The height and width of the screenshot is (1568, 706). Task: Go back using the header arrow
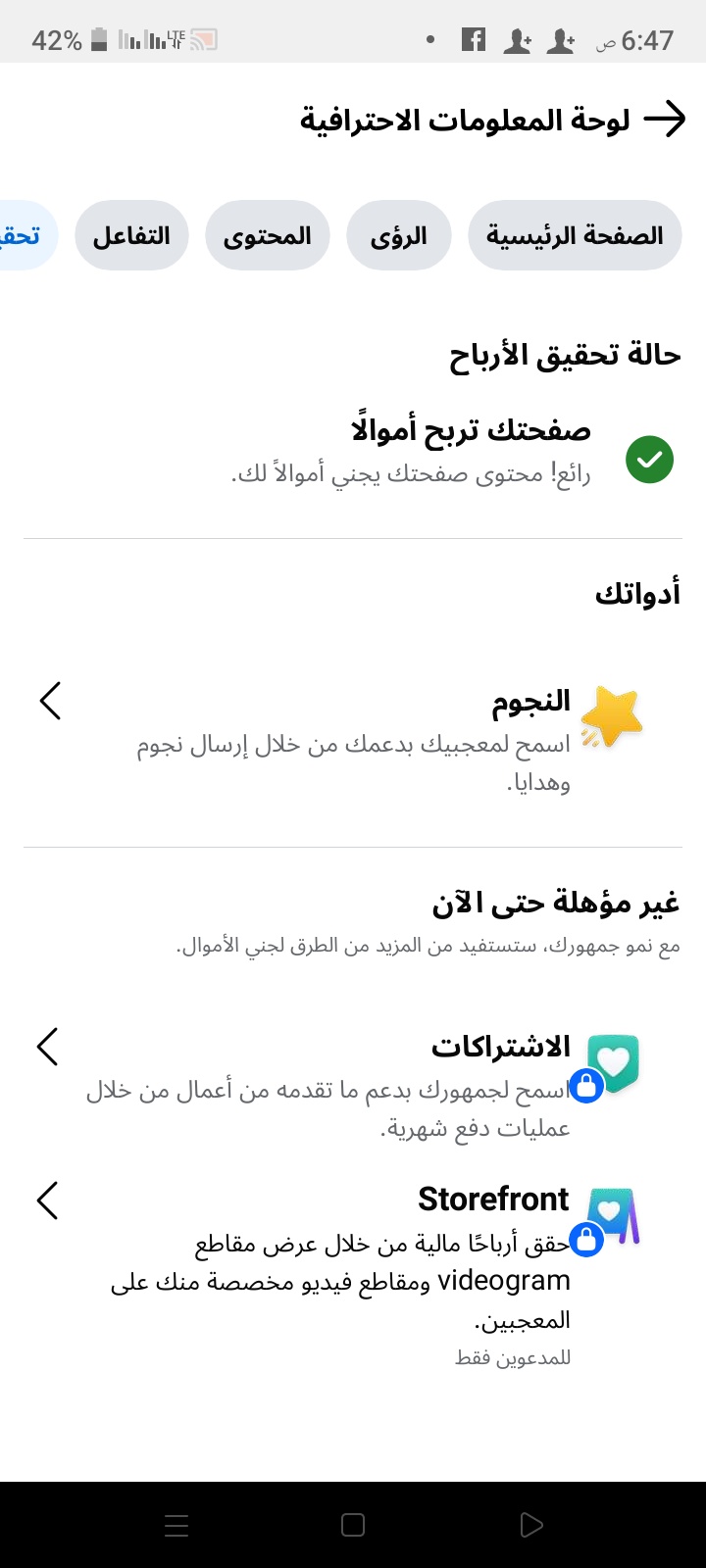(664, 120)
